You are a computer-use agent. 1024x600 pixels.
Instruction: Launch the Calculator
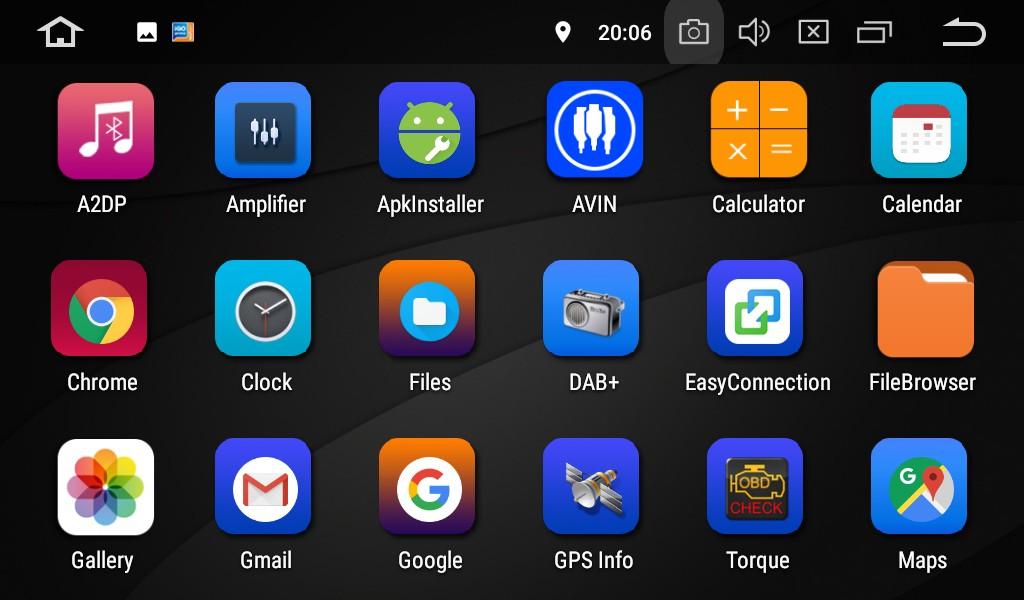pyautogui.click(x=758, y=131)
